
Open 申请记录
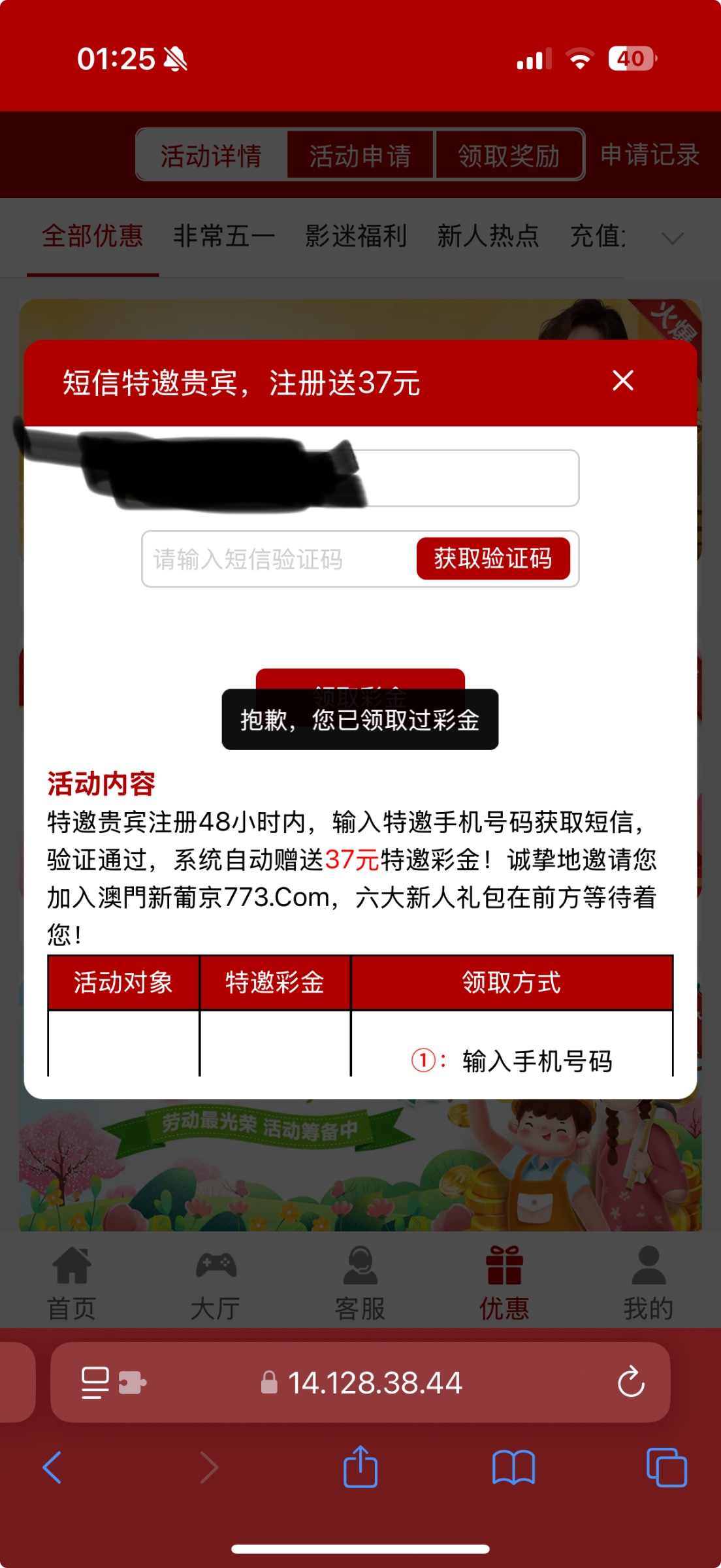(x=650, y=155)
